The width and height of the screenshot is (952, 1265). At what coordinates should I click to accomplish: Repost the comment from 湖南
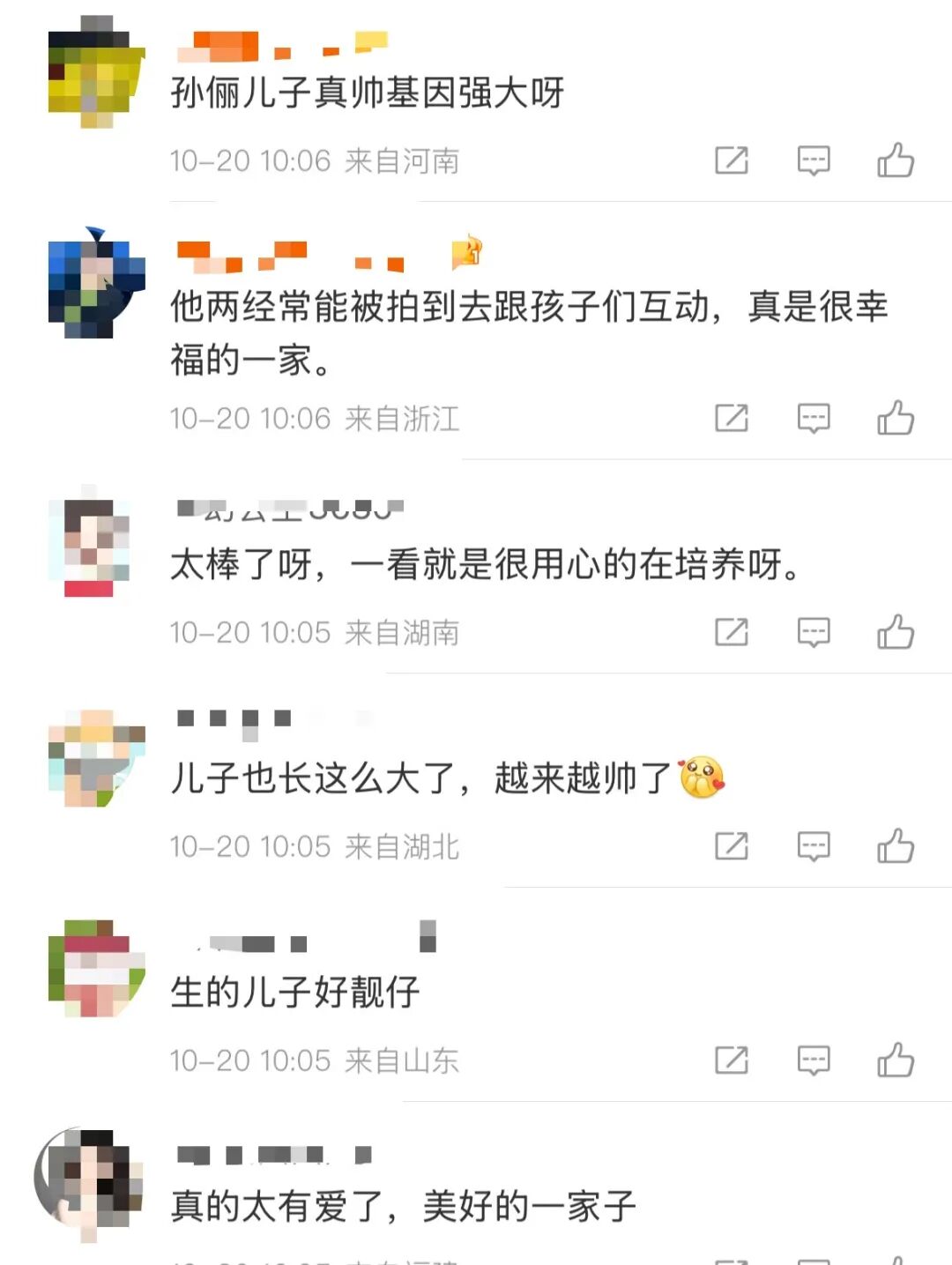coord(731,632)
